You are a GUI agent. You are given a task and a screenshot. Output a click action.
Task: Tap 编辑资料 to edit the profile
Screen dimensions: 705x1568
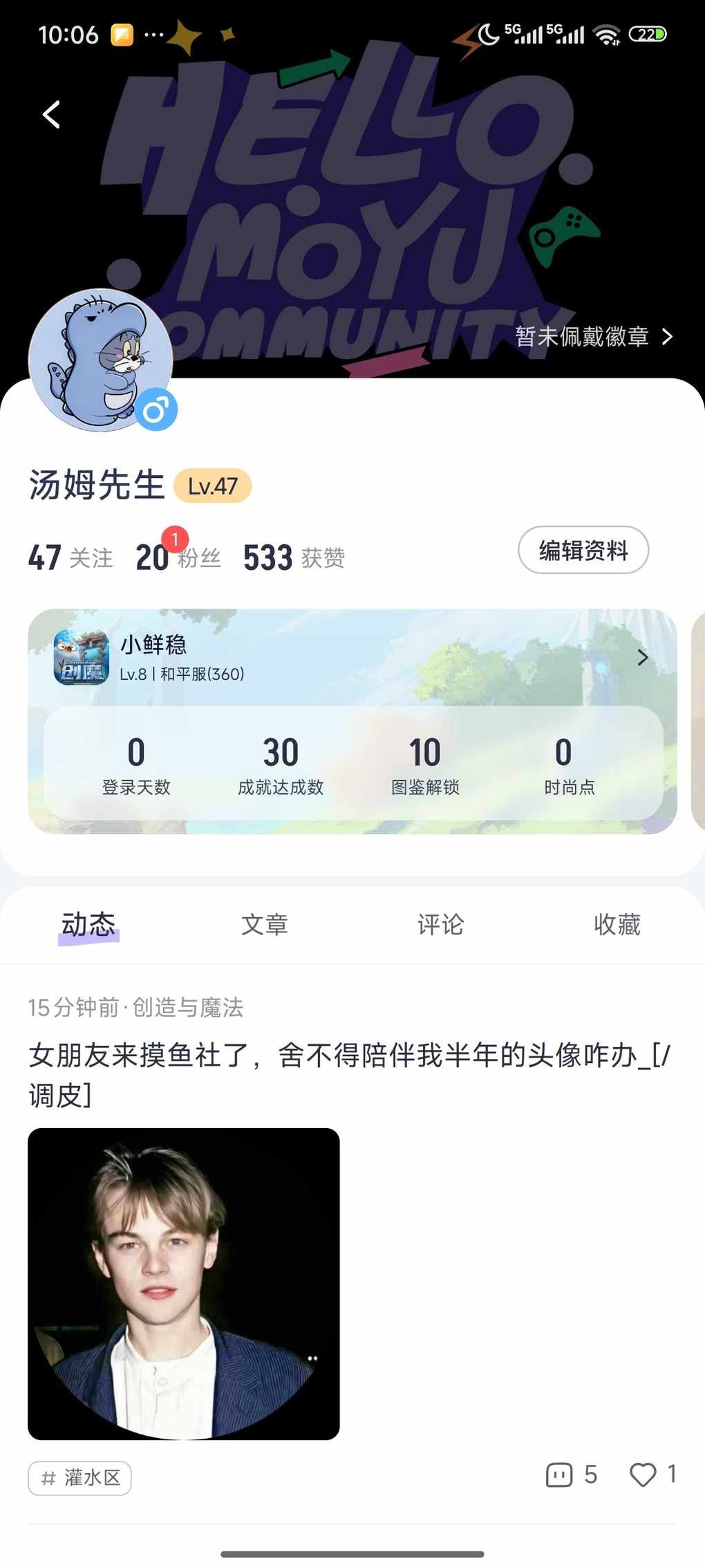click(583, 551)
